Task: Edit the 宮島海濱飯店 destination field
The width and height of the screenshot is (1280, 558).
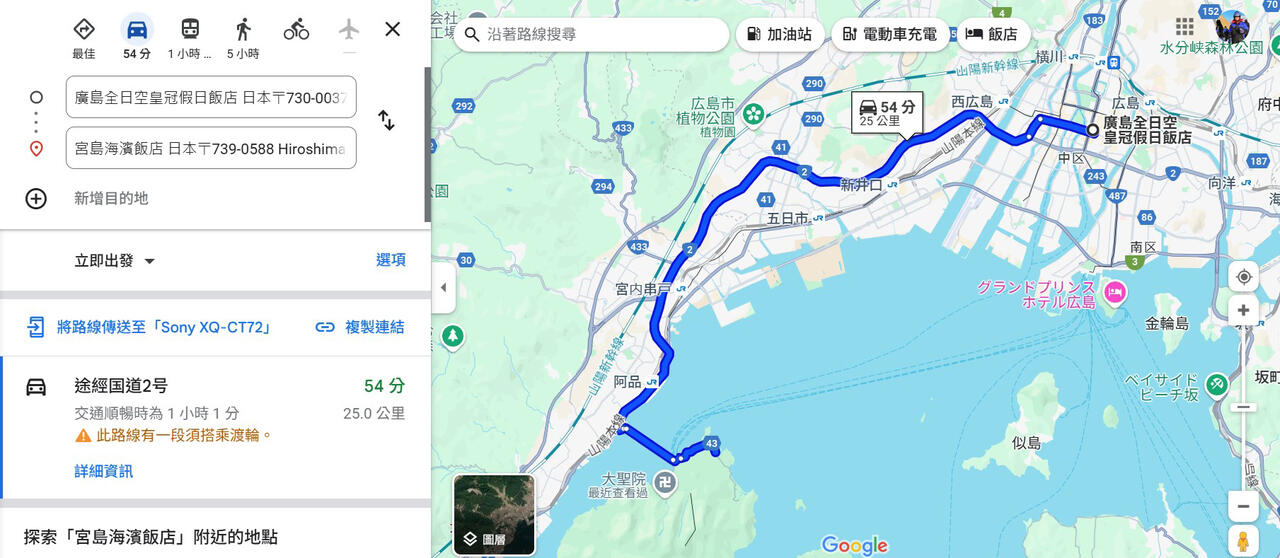Action: pos(211,148)
